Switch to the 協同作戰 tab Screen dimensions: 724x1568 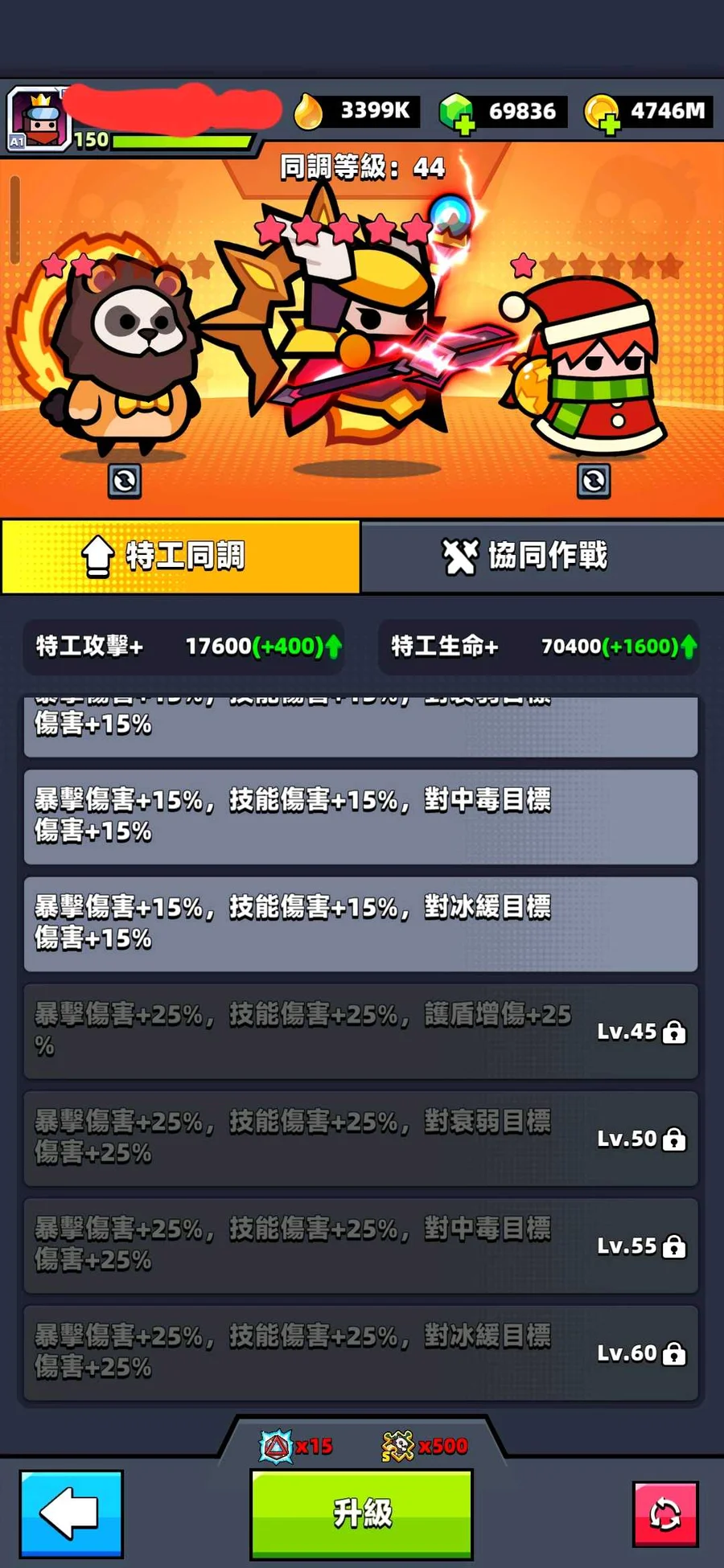[541, 556]
